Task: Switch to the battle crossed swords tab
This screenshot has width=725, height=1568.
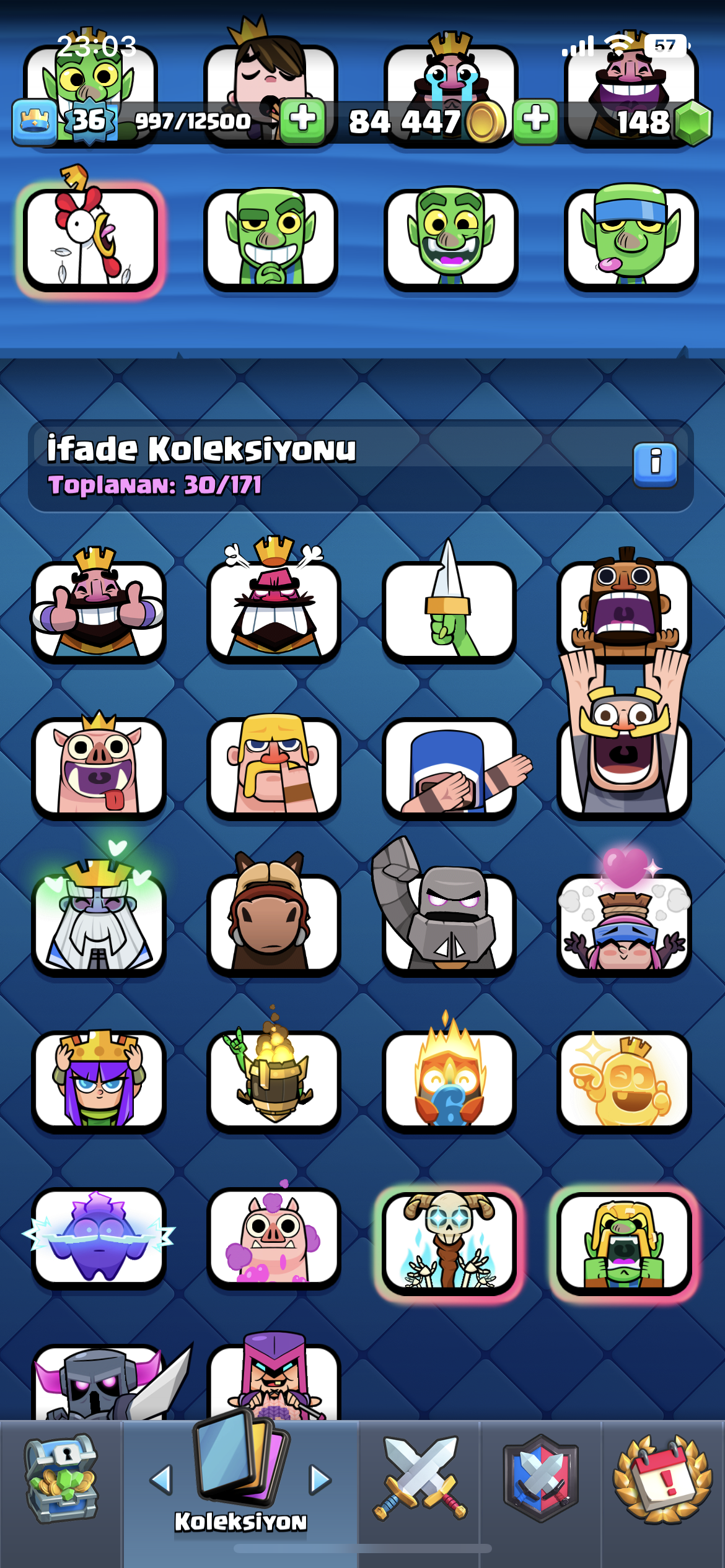Action: (x=420, y=1478)
